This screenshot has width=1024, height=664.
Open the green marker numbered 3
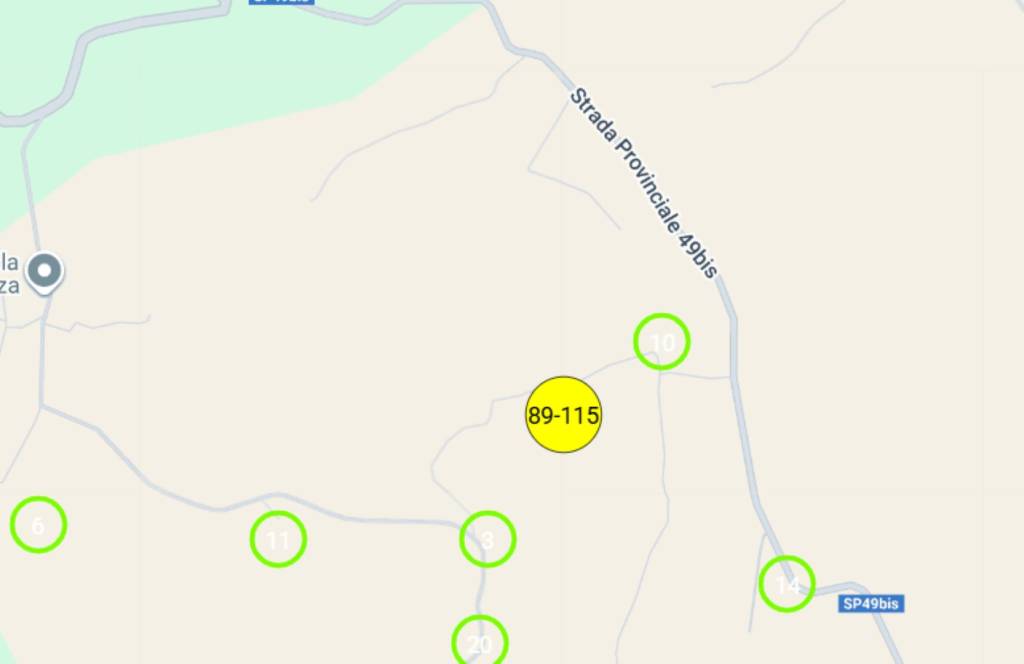(x=487, y=540)
